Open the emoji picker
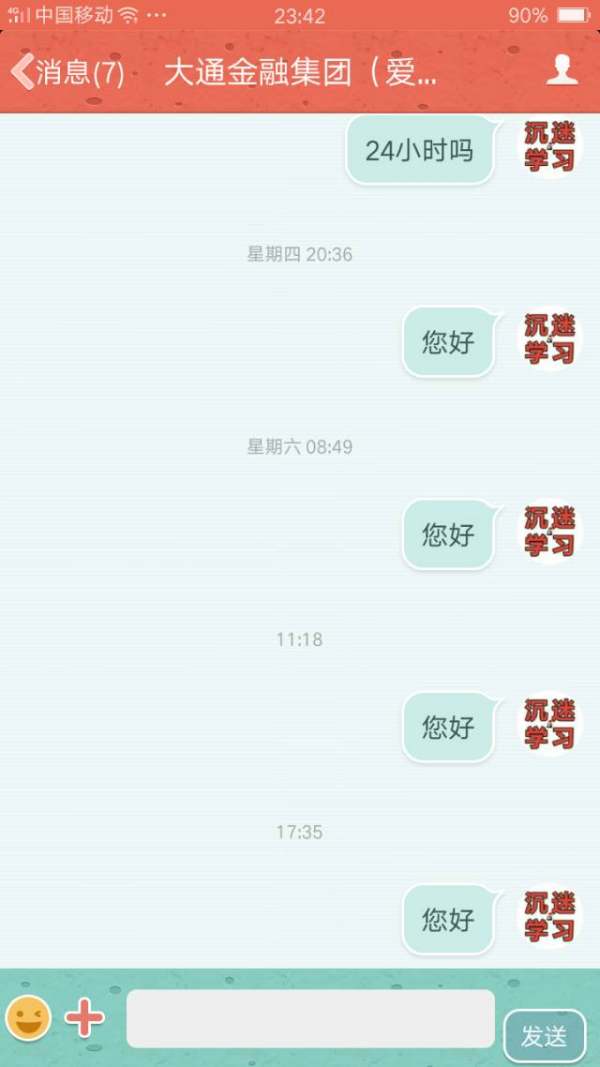 coord(29,1018)
